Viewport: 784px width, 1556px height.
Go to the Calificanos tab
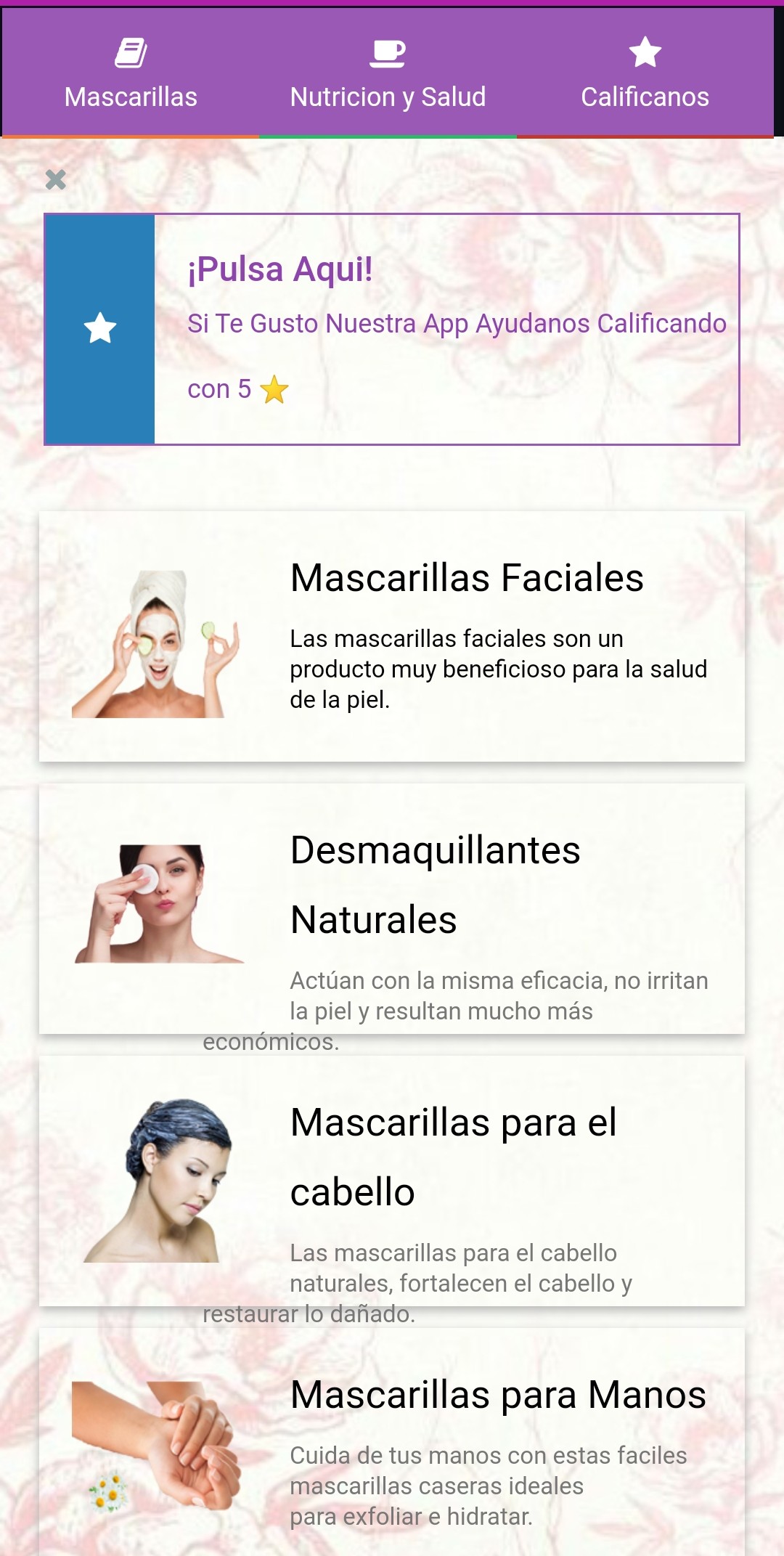tap(645, 73)
